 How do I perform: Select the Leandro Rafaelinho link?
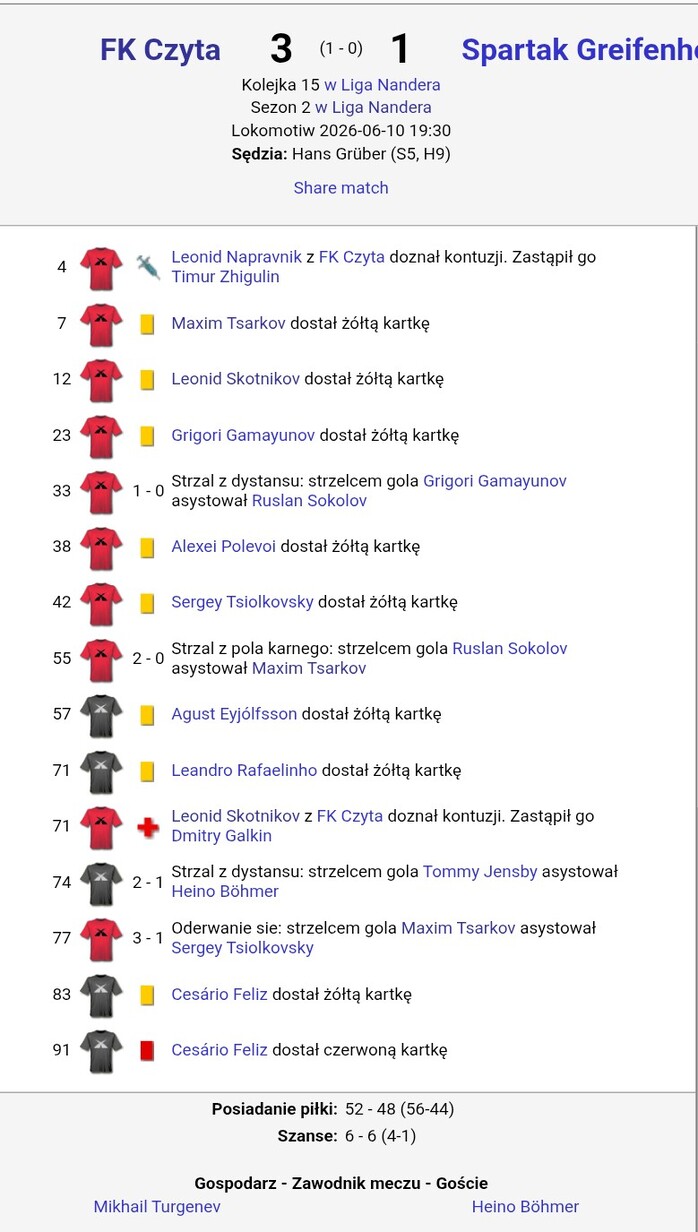pyautogui.click(x=244, y=770)
